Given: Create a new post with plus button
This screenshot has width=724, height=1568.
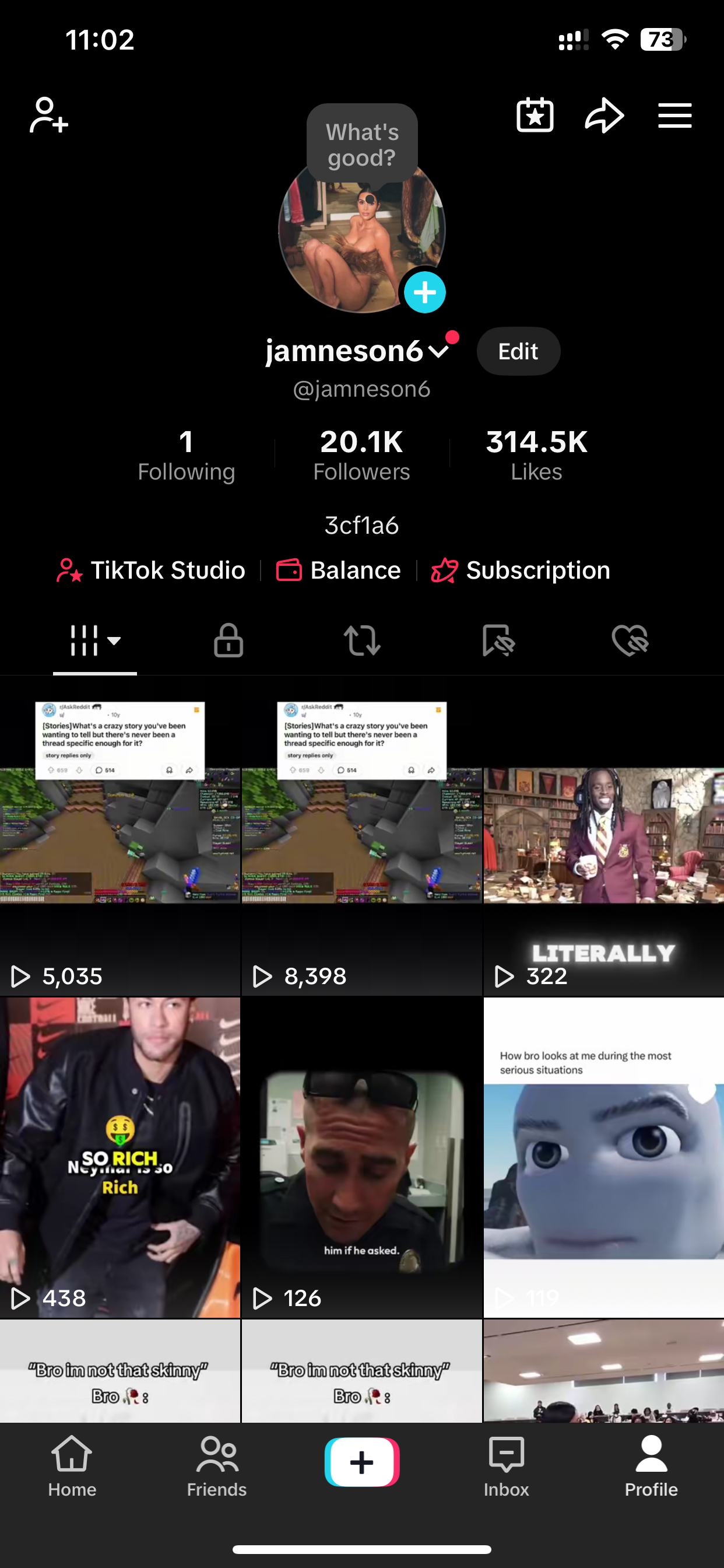Looking at the screenshot, I should click(361, 1462).
